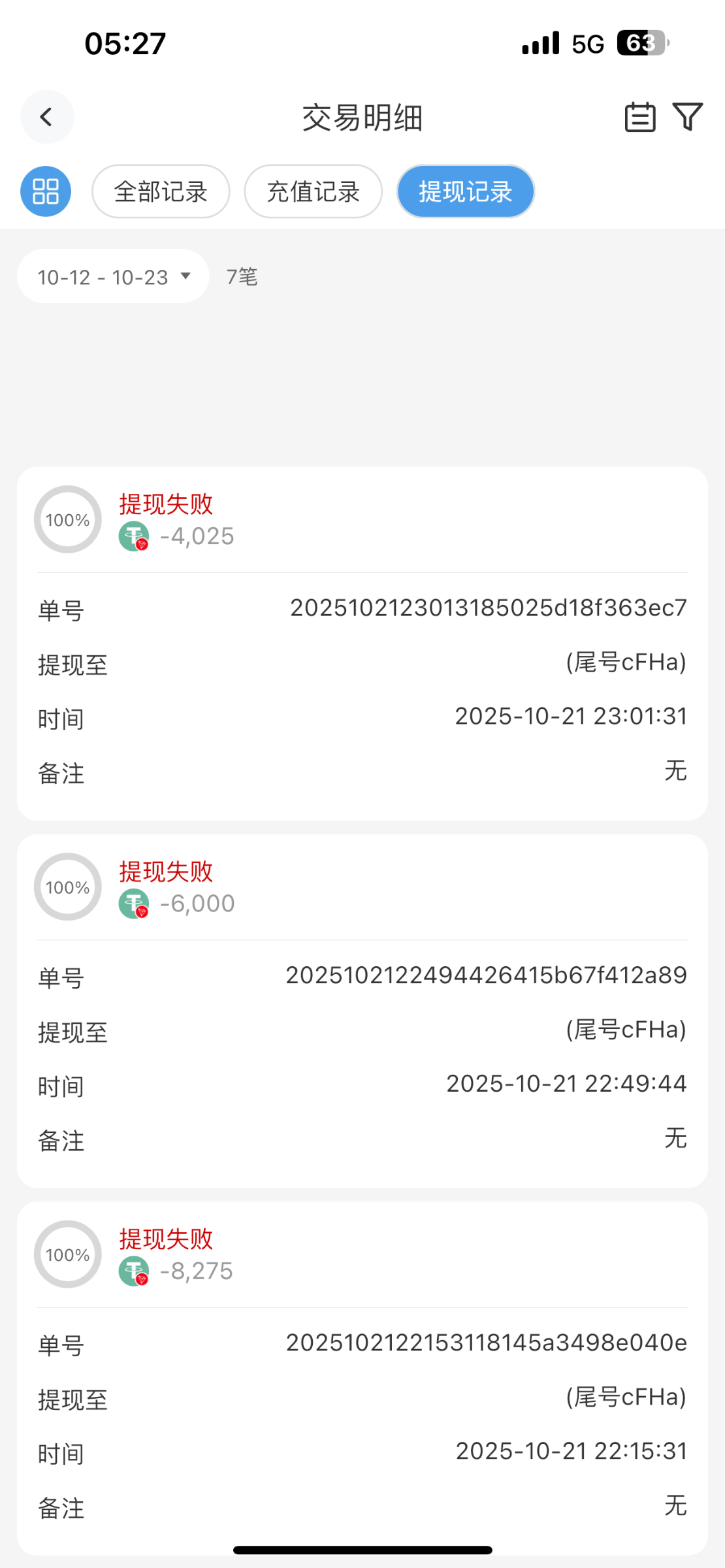Select the active 提现记录 filter
The width and height of the screenshot is (725, 1568).
(x=465, y=191)
